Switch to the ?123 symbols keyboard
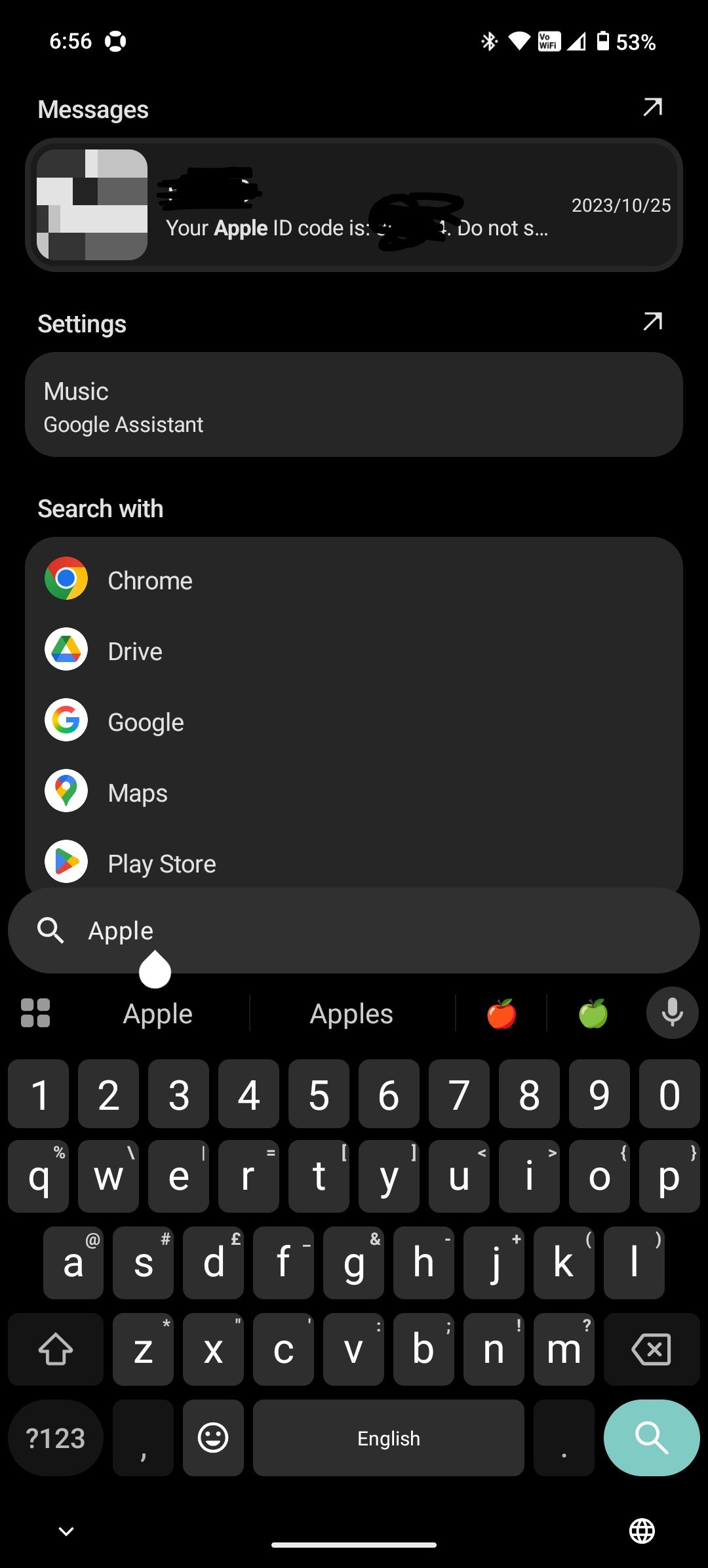Screen dimensions: 708x1568 coord(56,1438)
